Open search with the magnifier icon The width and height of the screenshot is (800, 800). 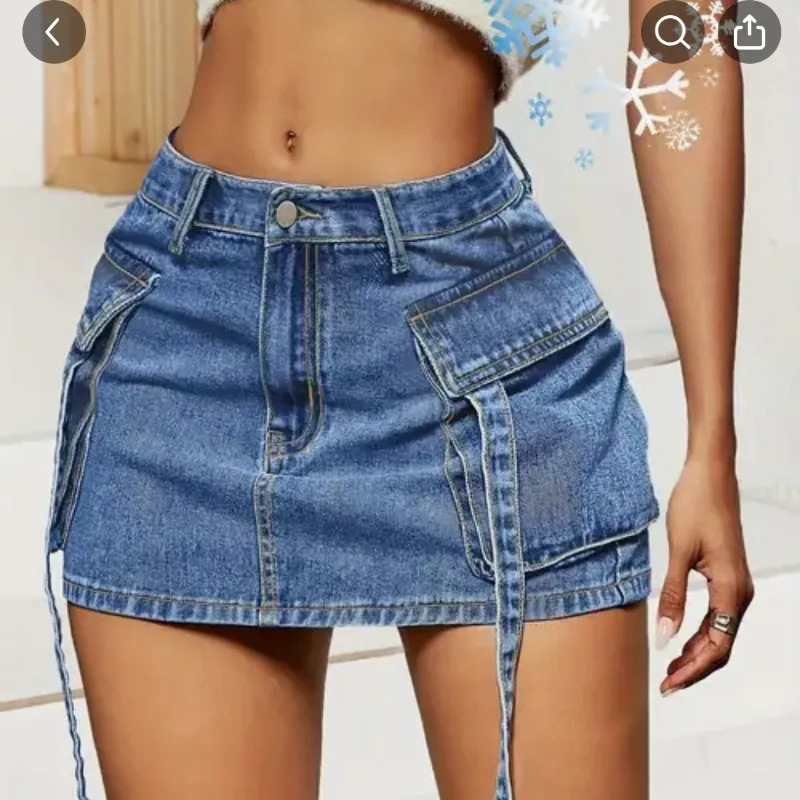(x=672, y=32)
